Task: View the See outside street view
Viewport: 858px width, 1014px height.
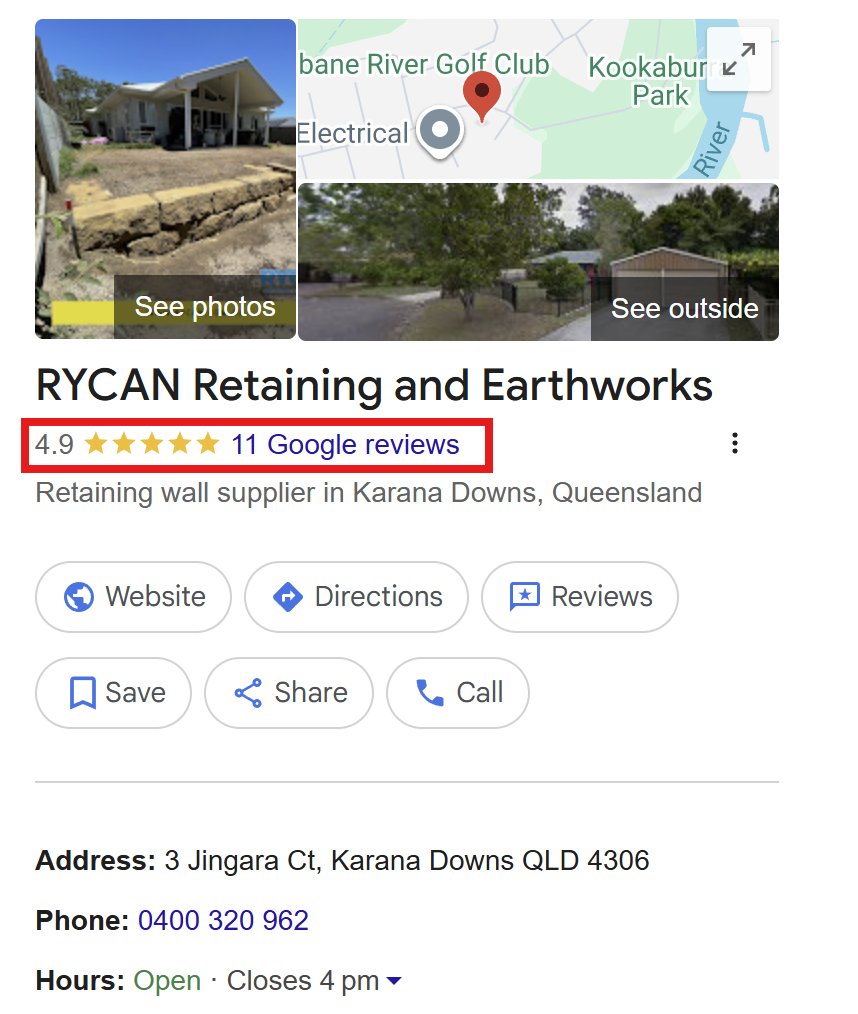Action: tap(684, 309)
